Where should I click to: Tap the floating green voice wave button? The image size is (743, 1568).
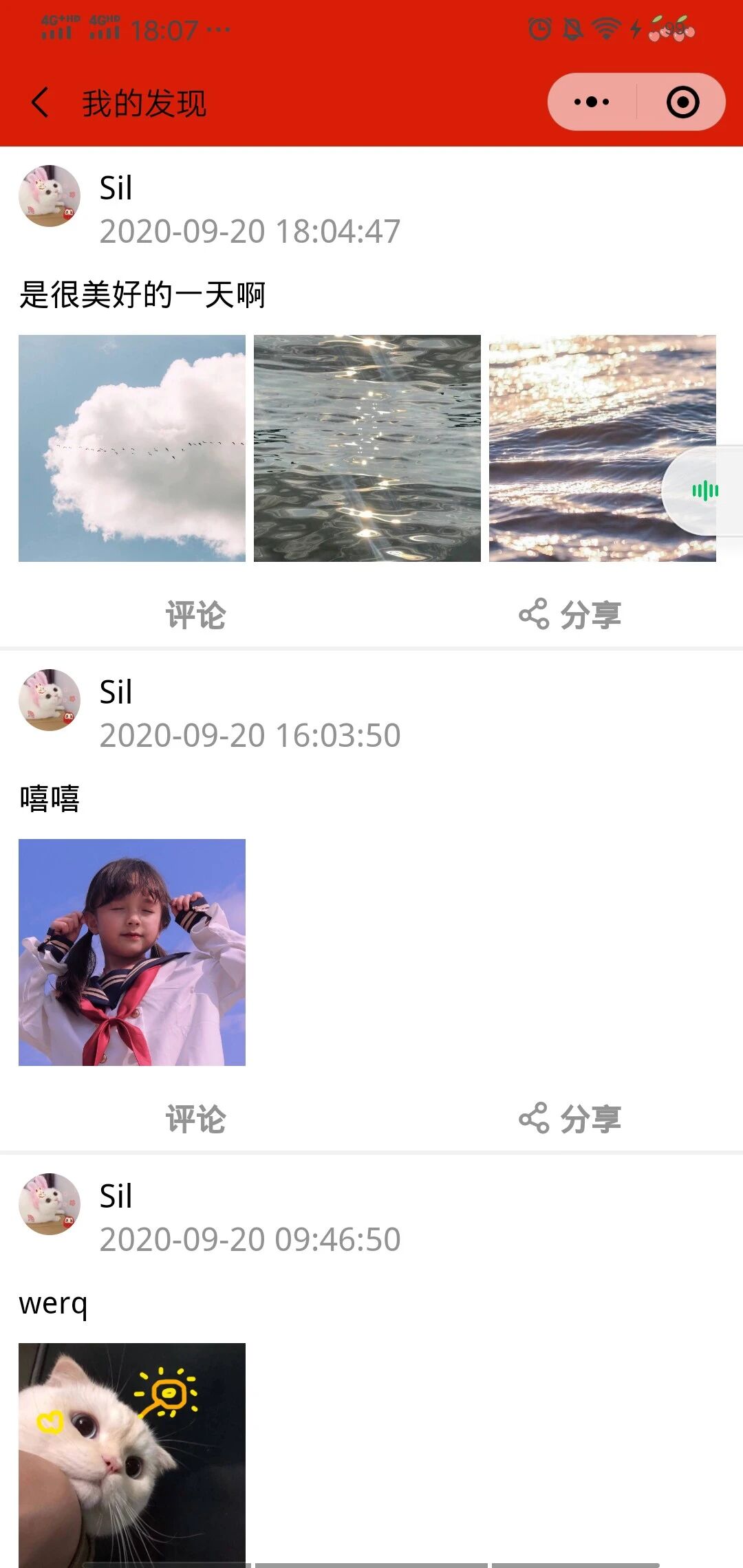pos(704,490)
